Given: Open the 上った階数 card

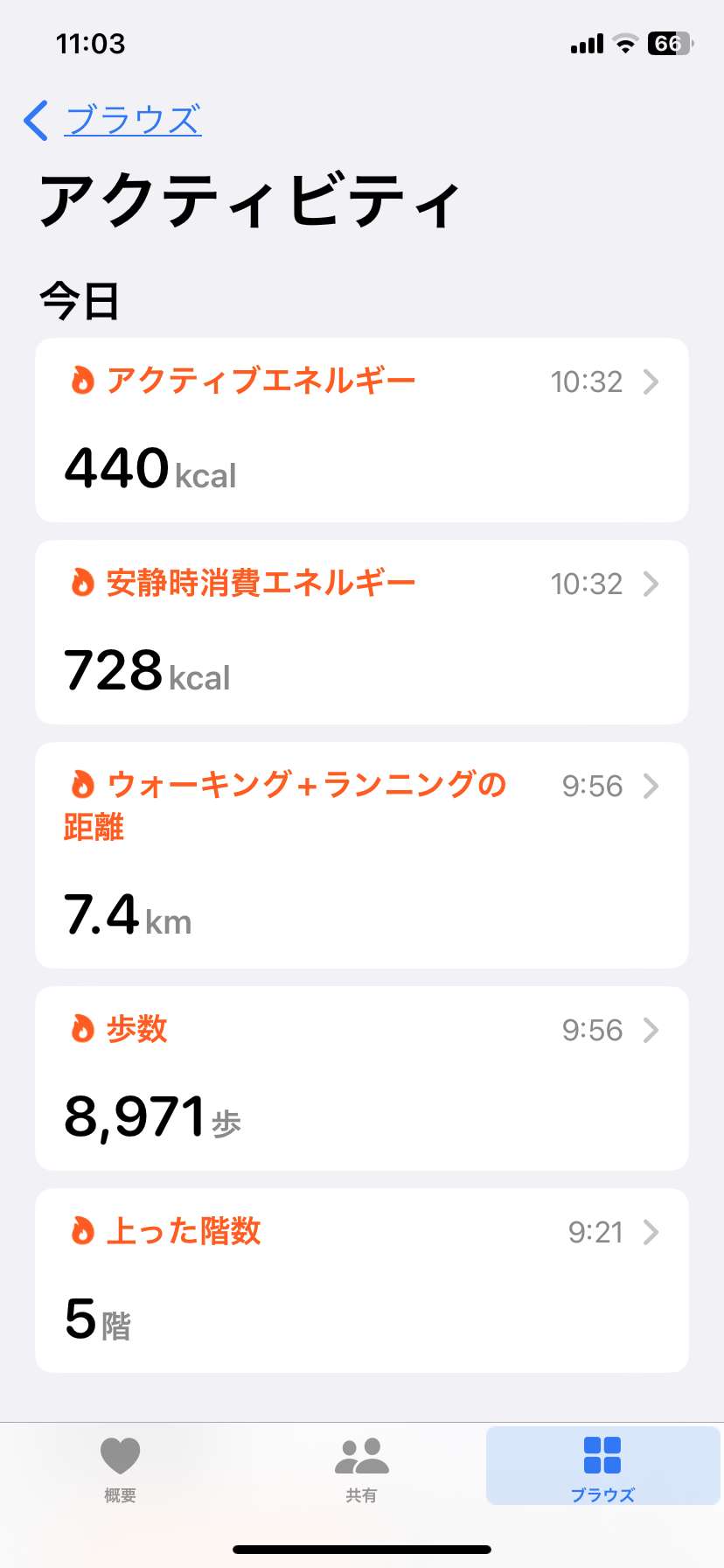Looking at the screenshot, I should click(x=362, y=1280).
